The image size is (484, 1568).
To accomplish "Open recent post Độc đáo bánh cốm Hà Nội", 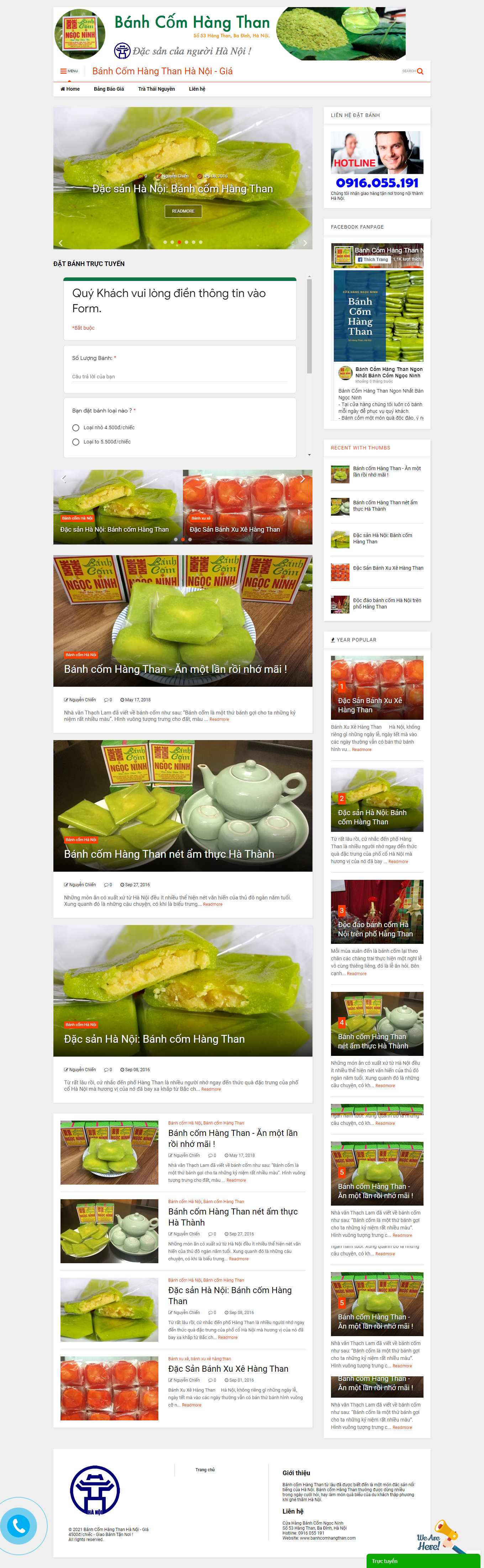I will 386,603.
